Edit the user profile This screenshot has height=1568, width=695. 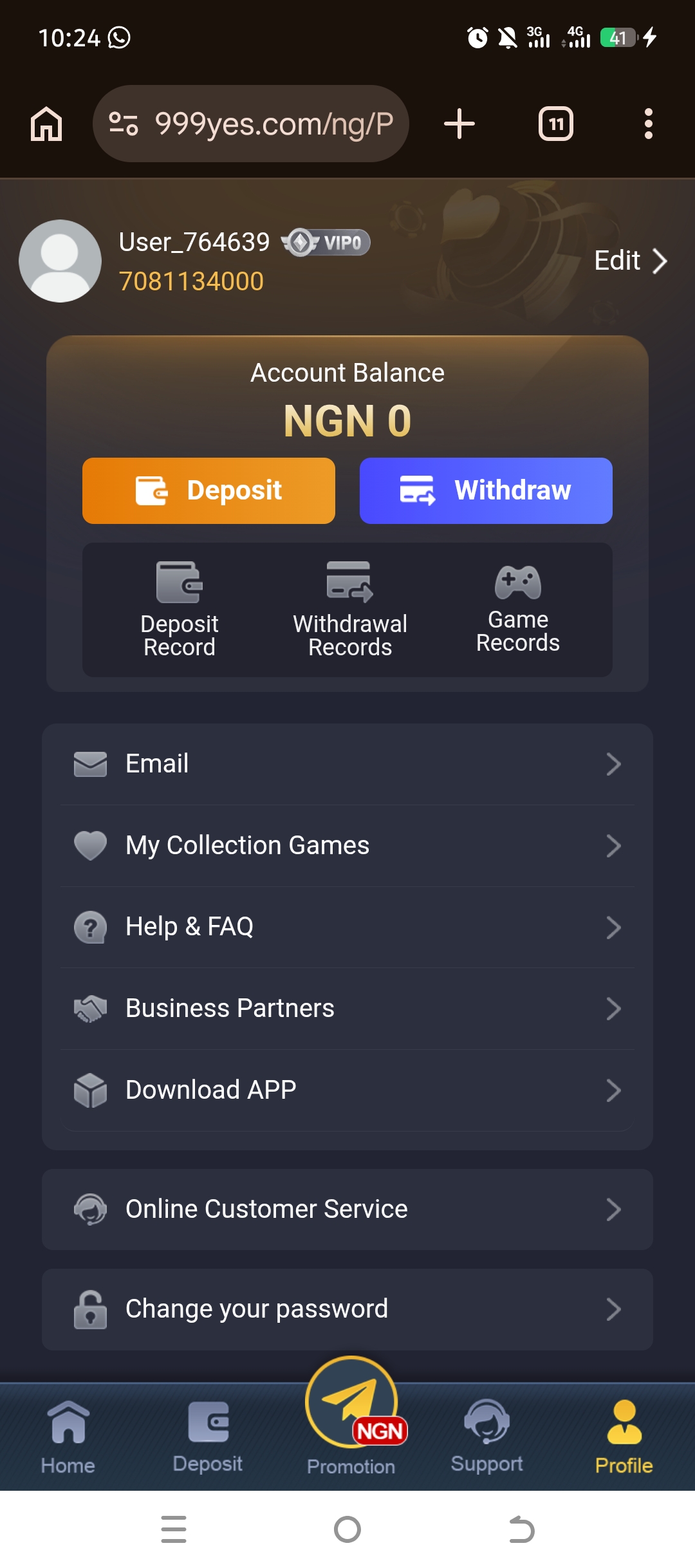pos(630,261)
